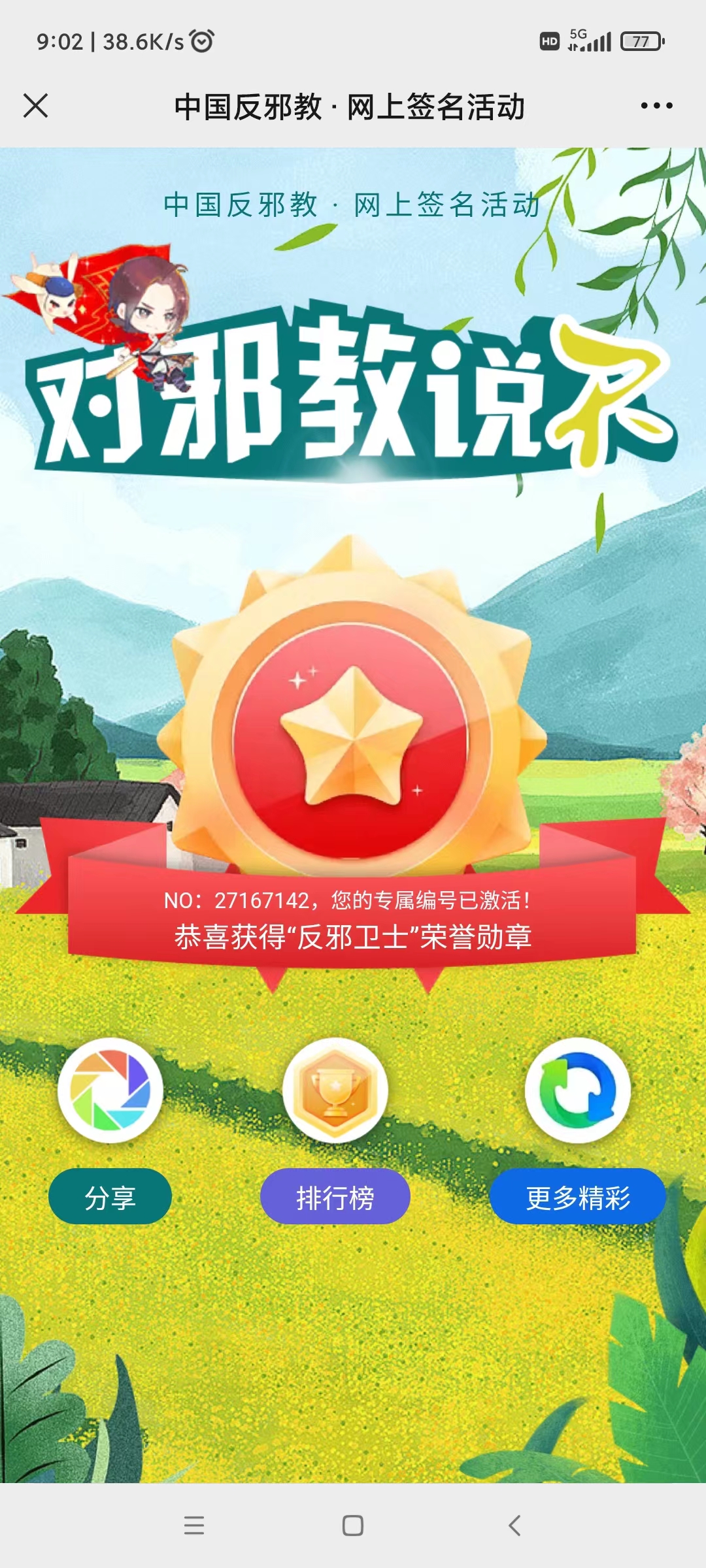Tap the 分享 share button
Viewport: 706px width, 1568px height.
tap(110, 1198)
